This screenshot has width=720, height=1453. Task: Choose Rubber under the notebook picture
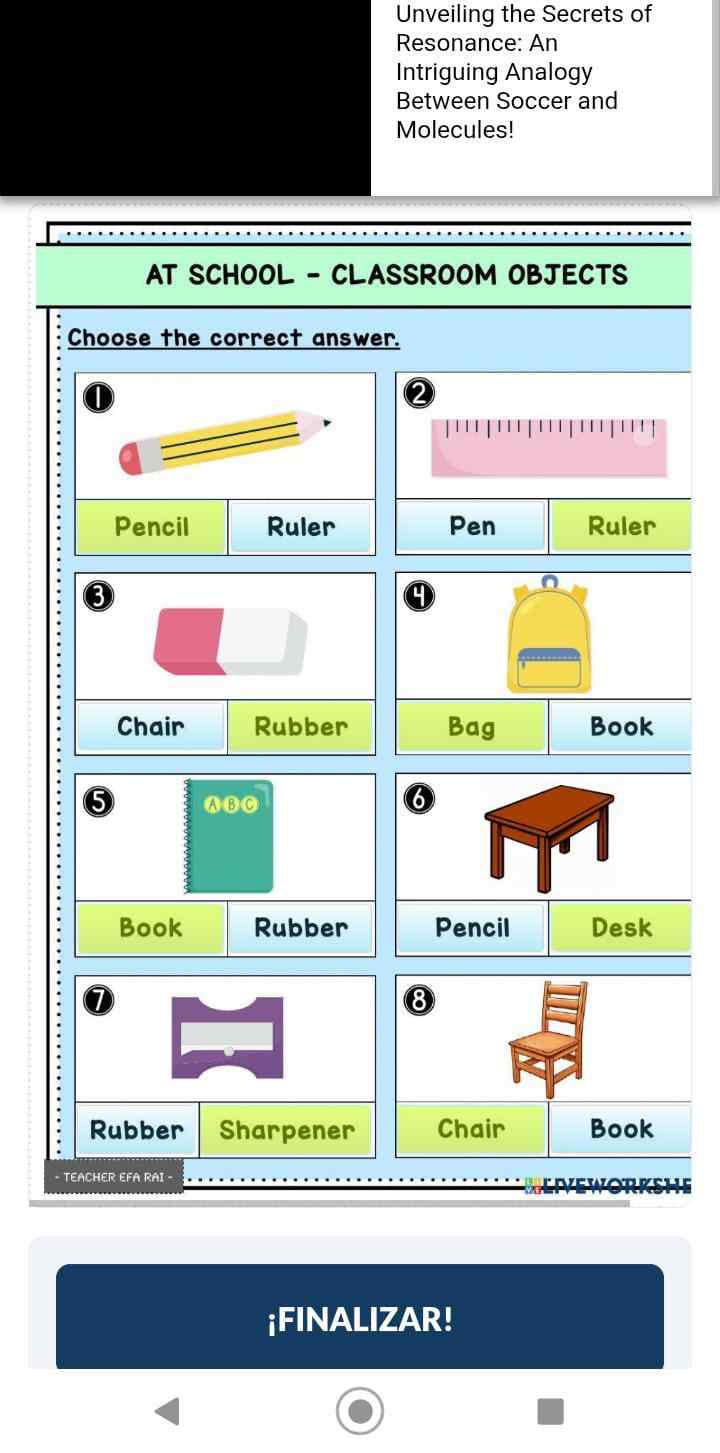coord(301,928)
